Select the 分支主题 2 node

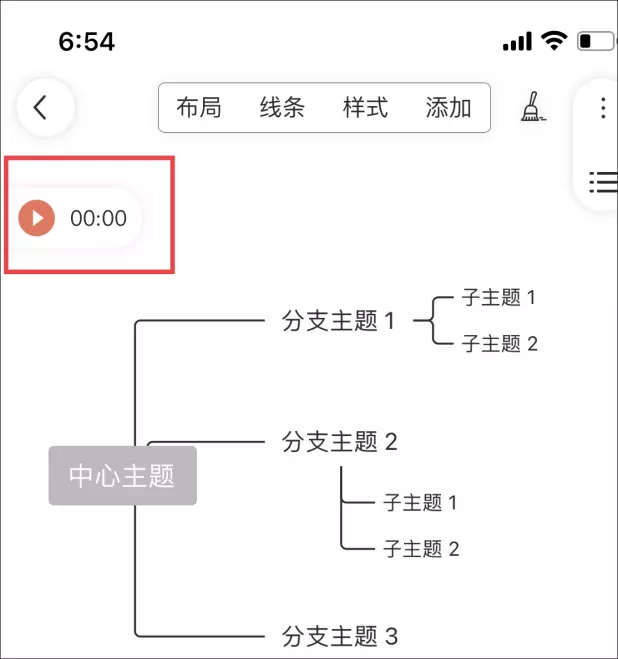coord(339,441)
